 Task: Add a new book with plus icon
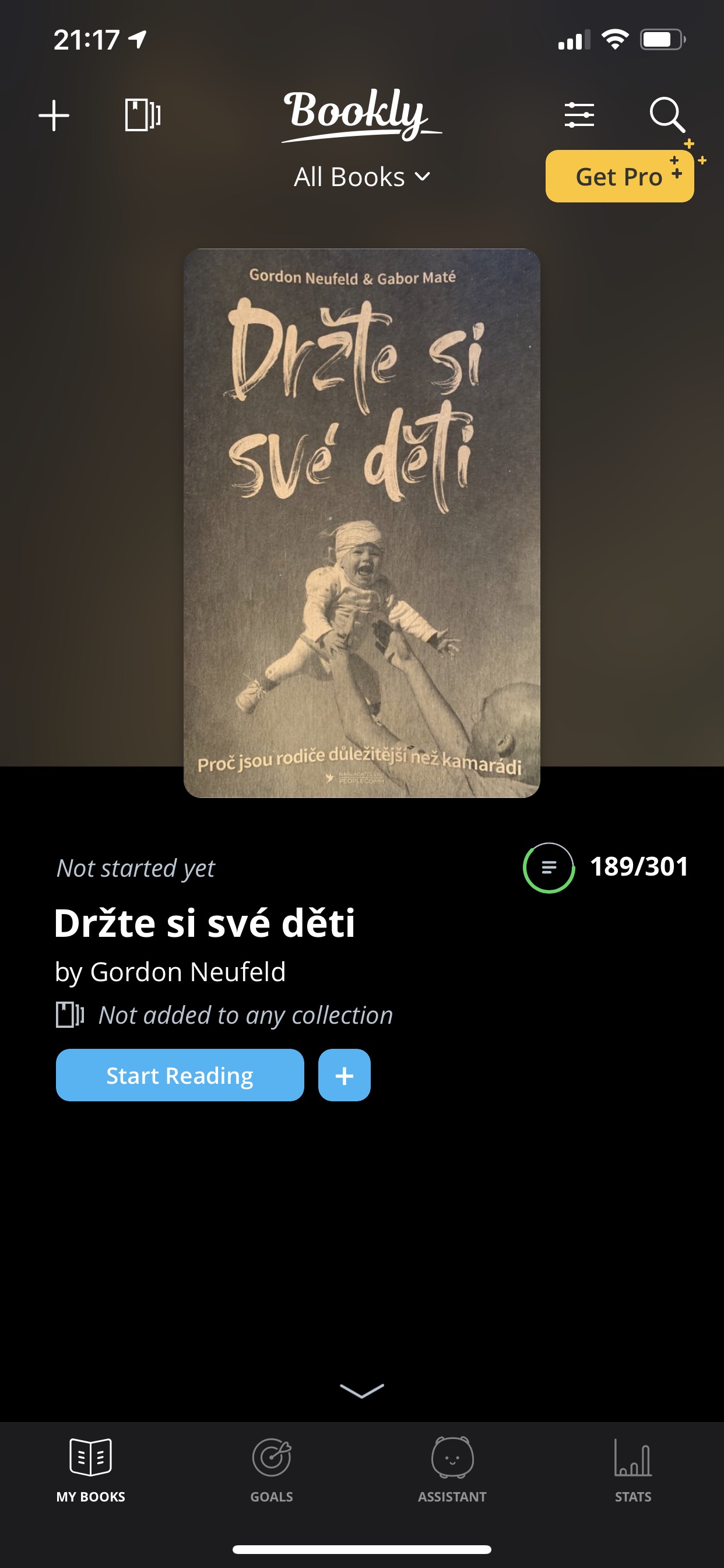pos(54,115)
